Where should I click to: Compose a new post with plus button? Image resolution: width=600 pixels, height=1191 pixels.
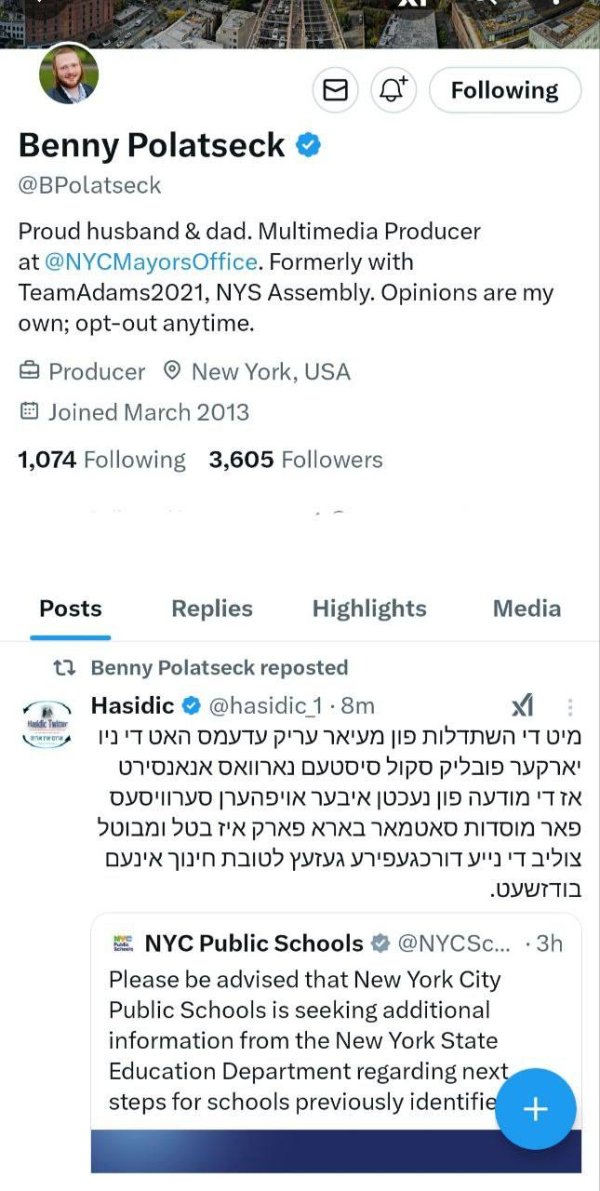(x=536, y=1109)
